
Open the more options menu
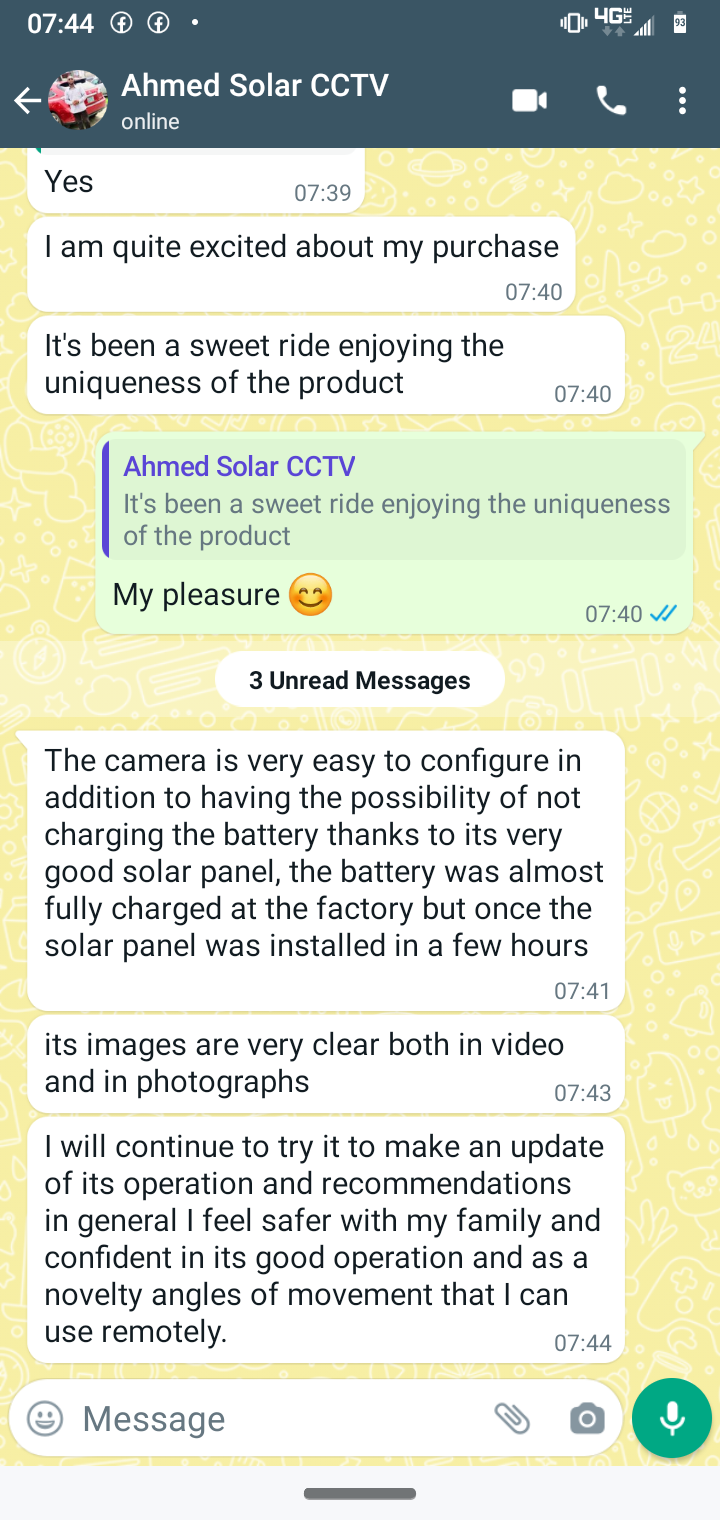682,100
